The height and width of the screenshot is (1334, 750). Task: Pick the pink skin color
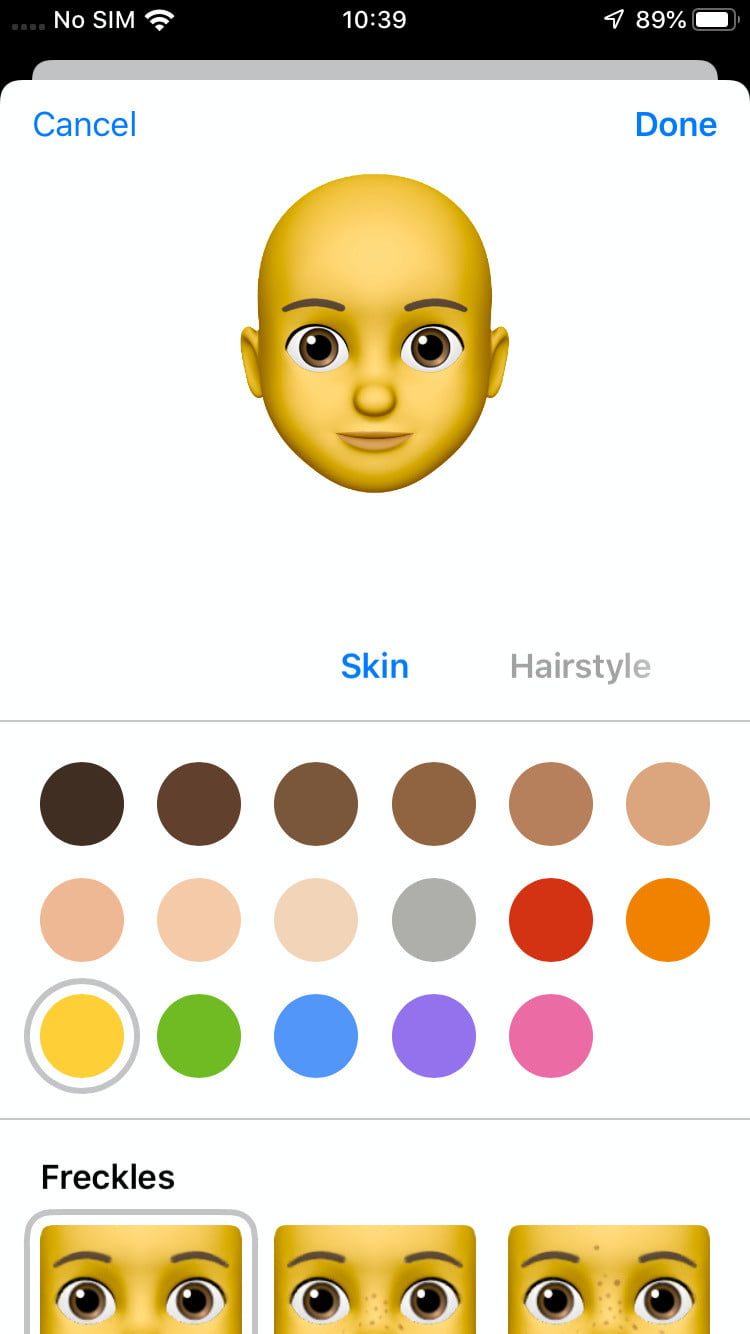click(x=550, y=1036)
